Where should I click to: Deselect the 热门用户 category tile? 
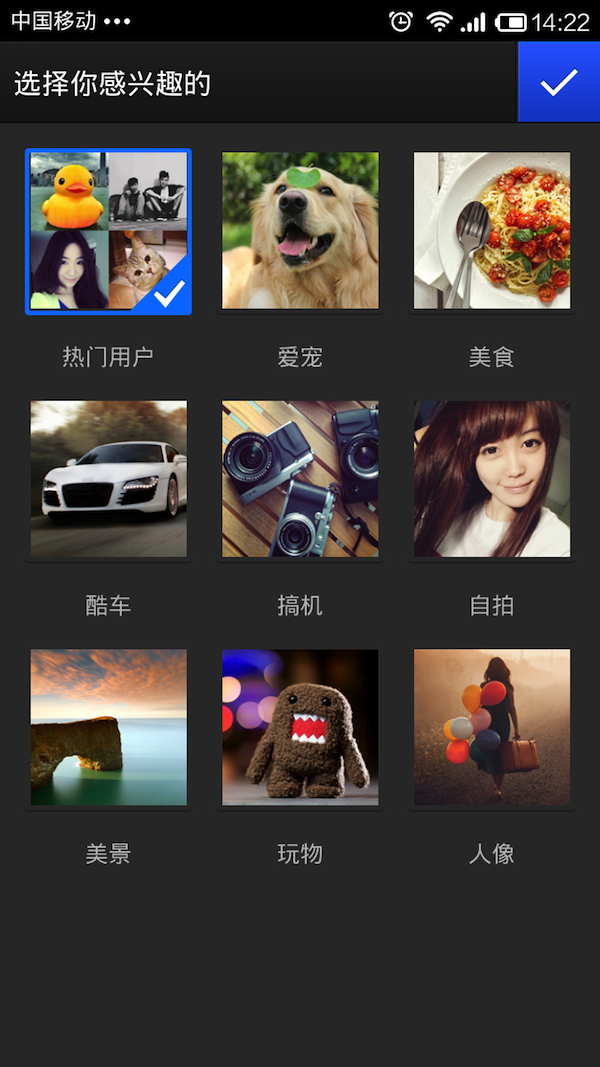coord(108,231)
